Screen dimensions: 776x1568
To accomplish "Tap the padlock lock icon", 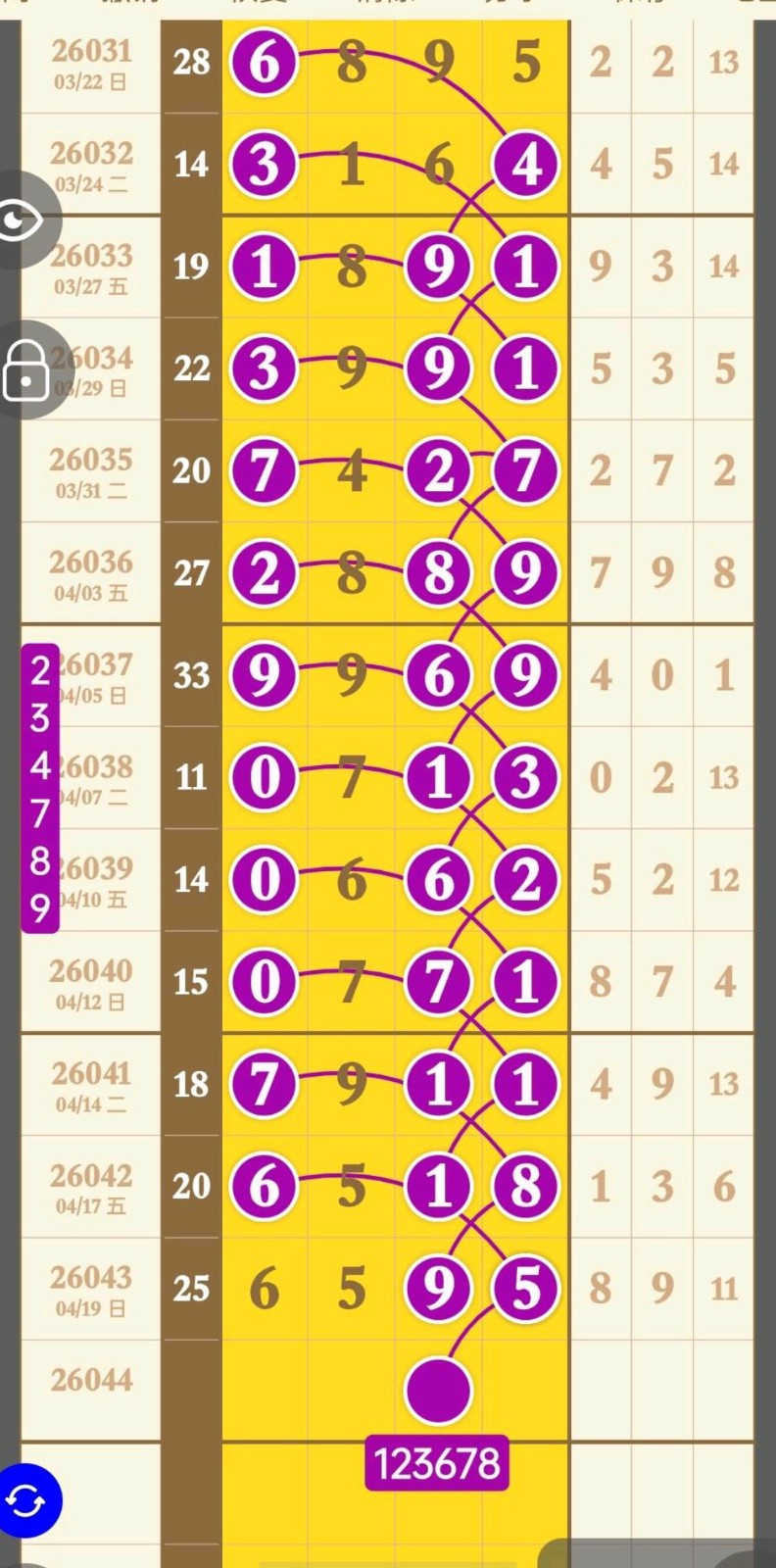I will click(x=25, y=370).
